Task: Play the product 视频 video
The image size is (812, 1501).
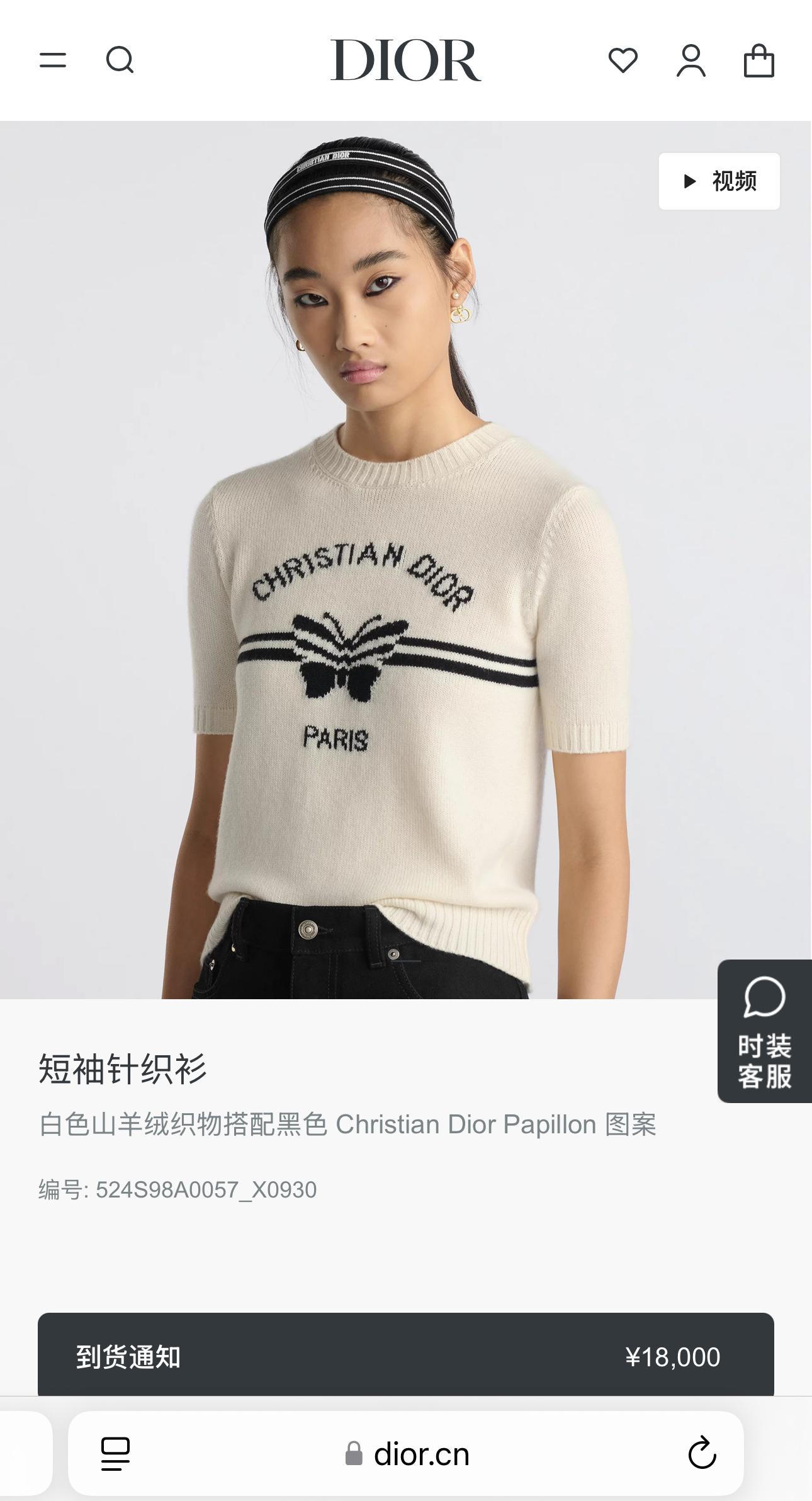Action: (719, 181)
